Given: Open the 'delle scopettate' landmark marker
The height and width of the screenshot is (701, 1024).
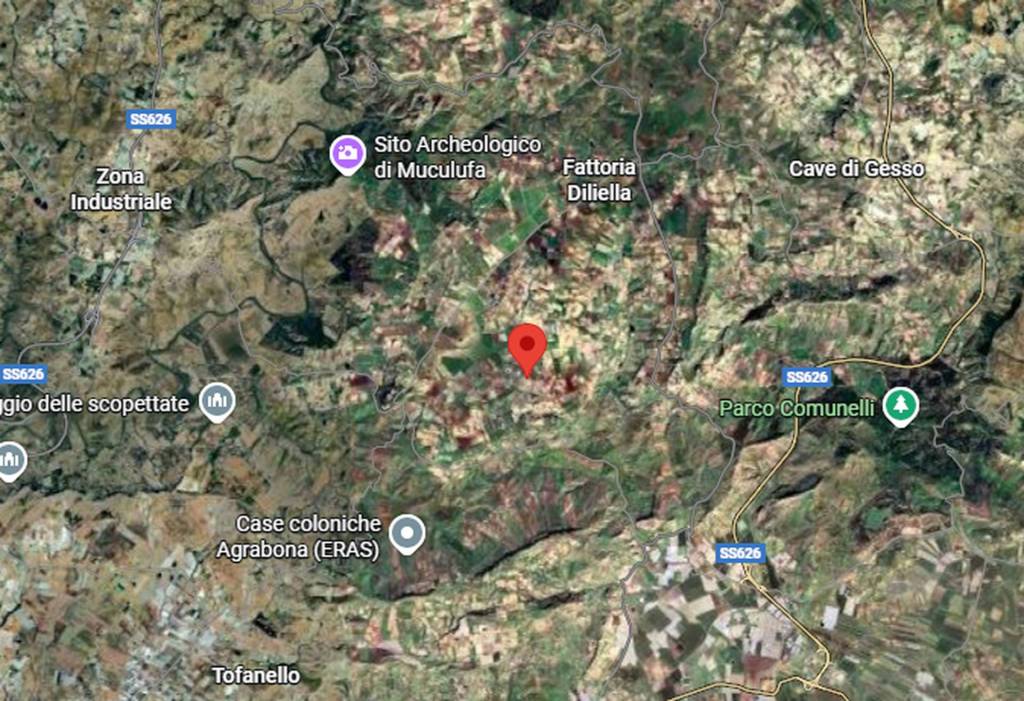Looking at the screenshot, I should click(217, 401).
